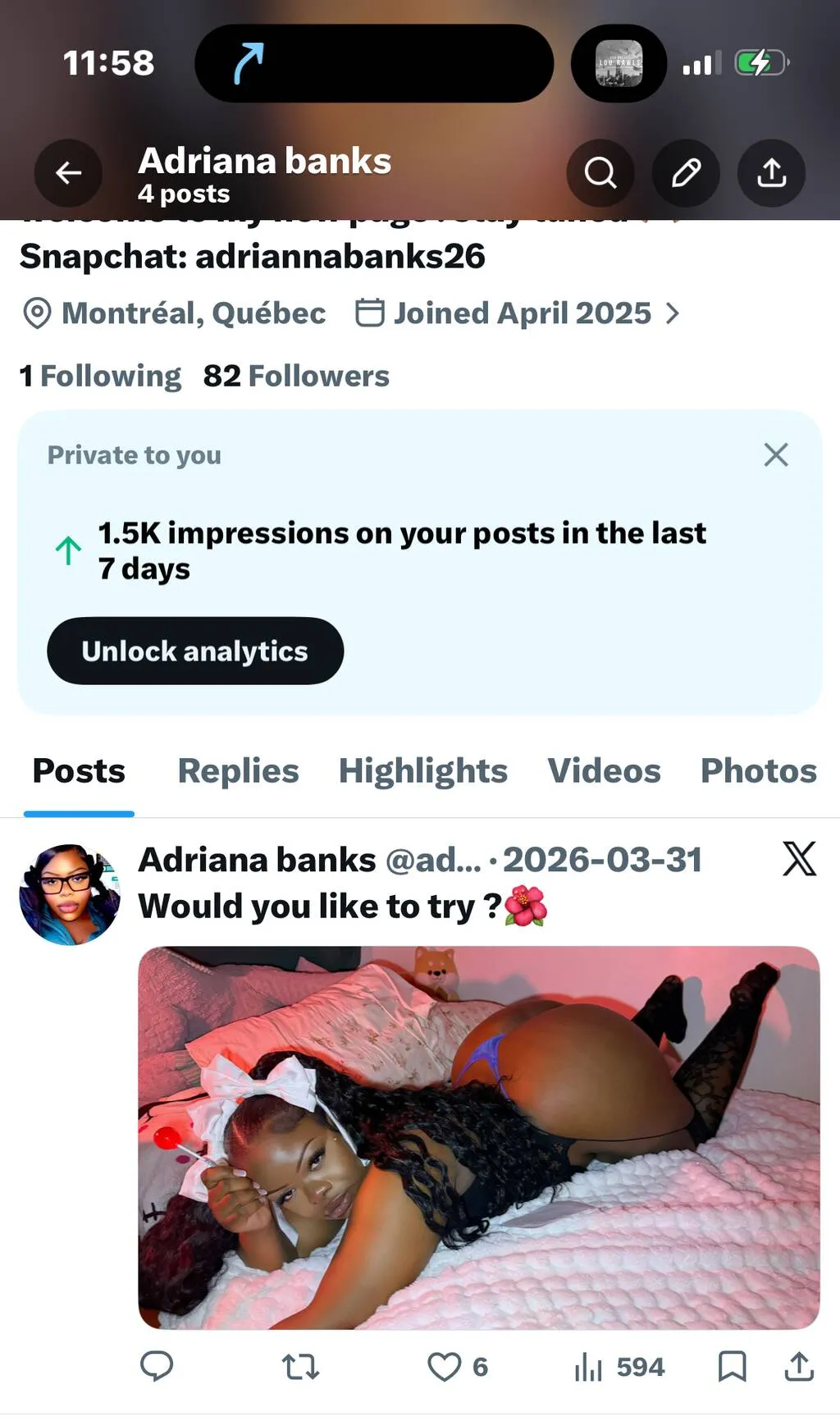This screenshot has height=1421, width=840.
Task: Tap Unlock analytics button
Action: coord(195,651)
